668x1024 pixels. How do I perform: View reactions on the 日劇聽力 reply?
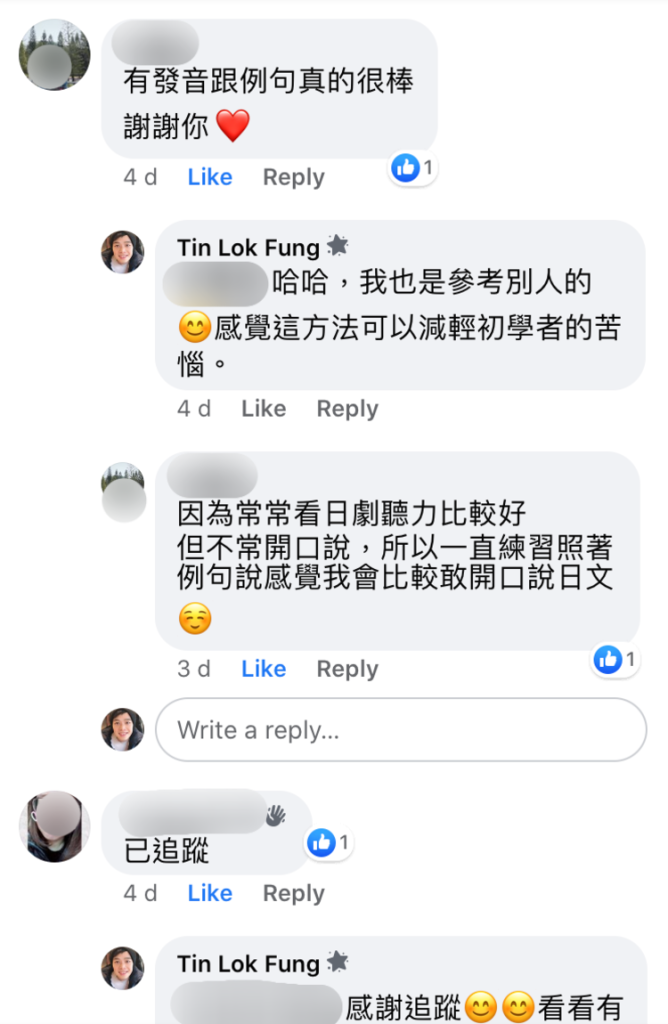point(615,659)
